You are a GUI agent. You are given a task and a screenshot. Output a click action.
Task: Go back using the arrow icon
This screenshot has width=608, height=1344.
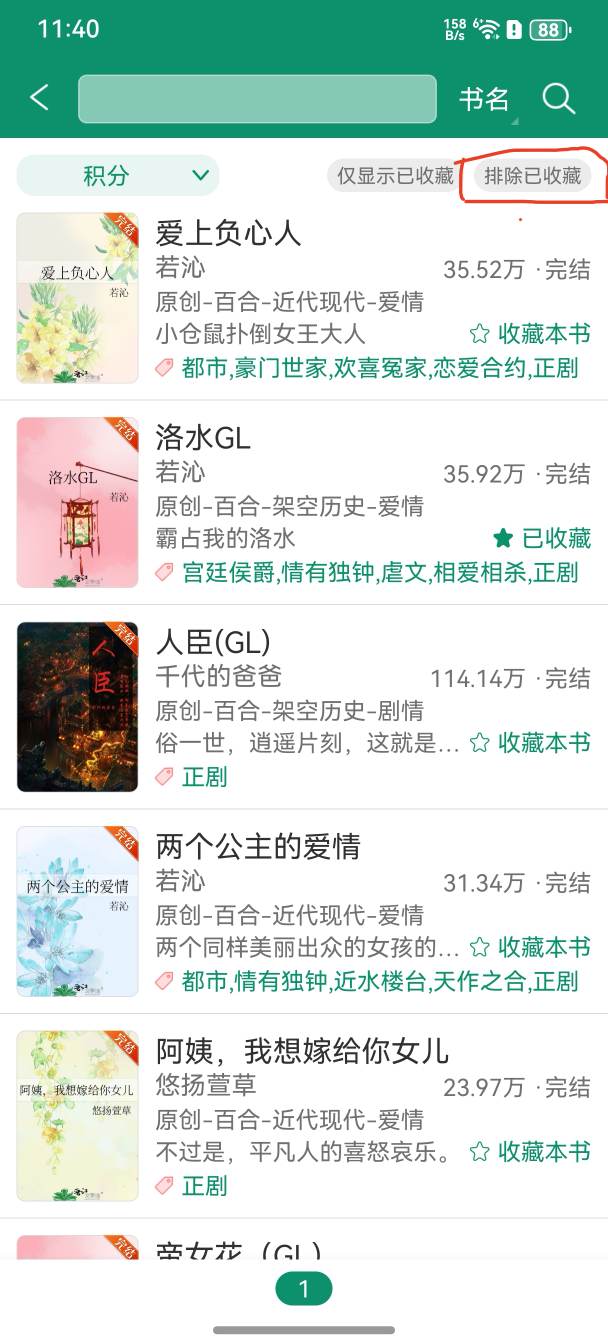pos(40,98)
